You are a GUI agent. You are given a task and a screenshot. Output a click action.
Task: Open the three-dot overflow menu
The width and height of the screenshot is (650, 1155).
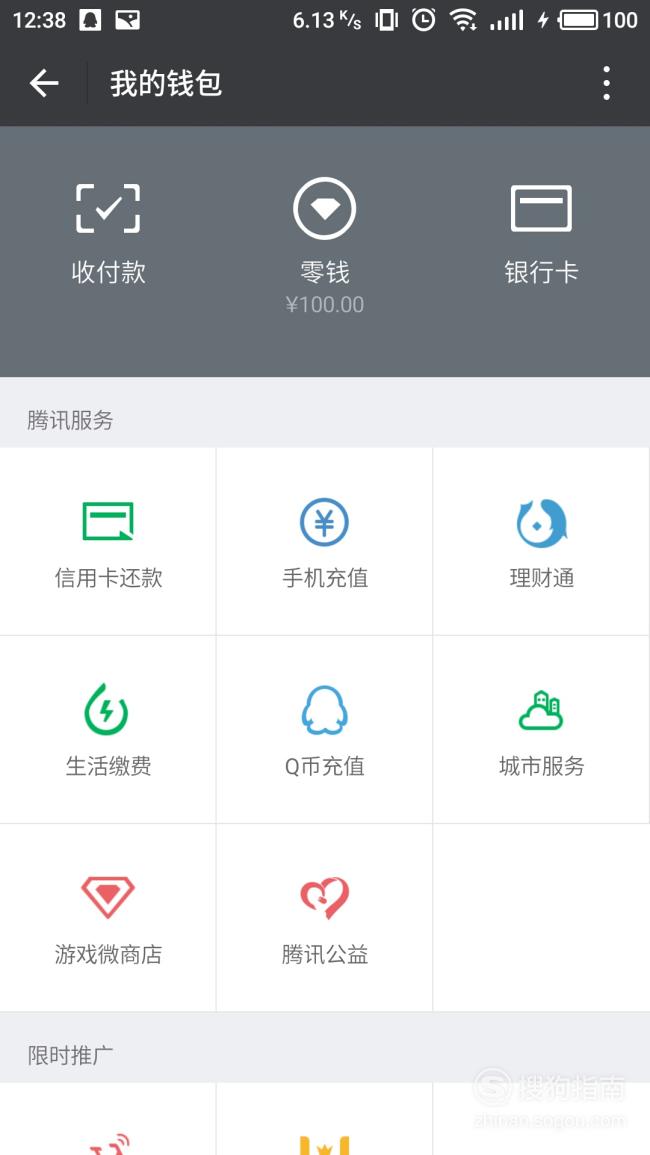point(606,83)
